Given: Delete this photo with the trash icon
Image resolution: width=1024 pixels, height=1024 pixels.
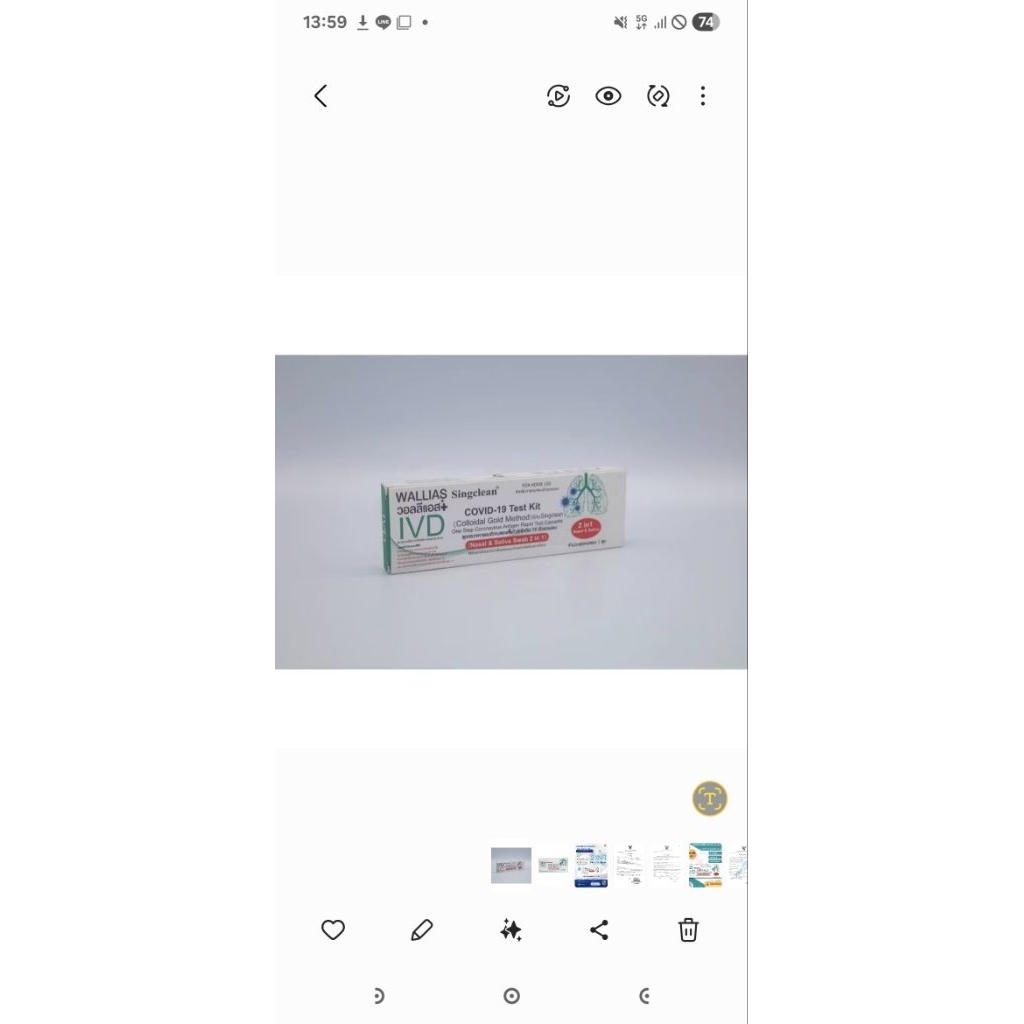Looking at the screenshot, I should (688, 929).
